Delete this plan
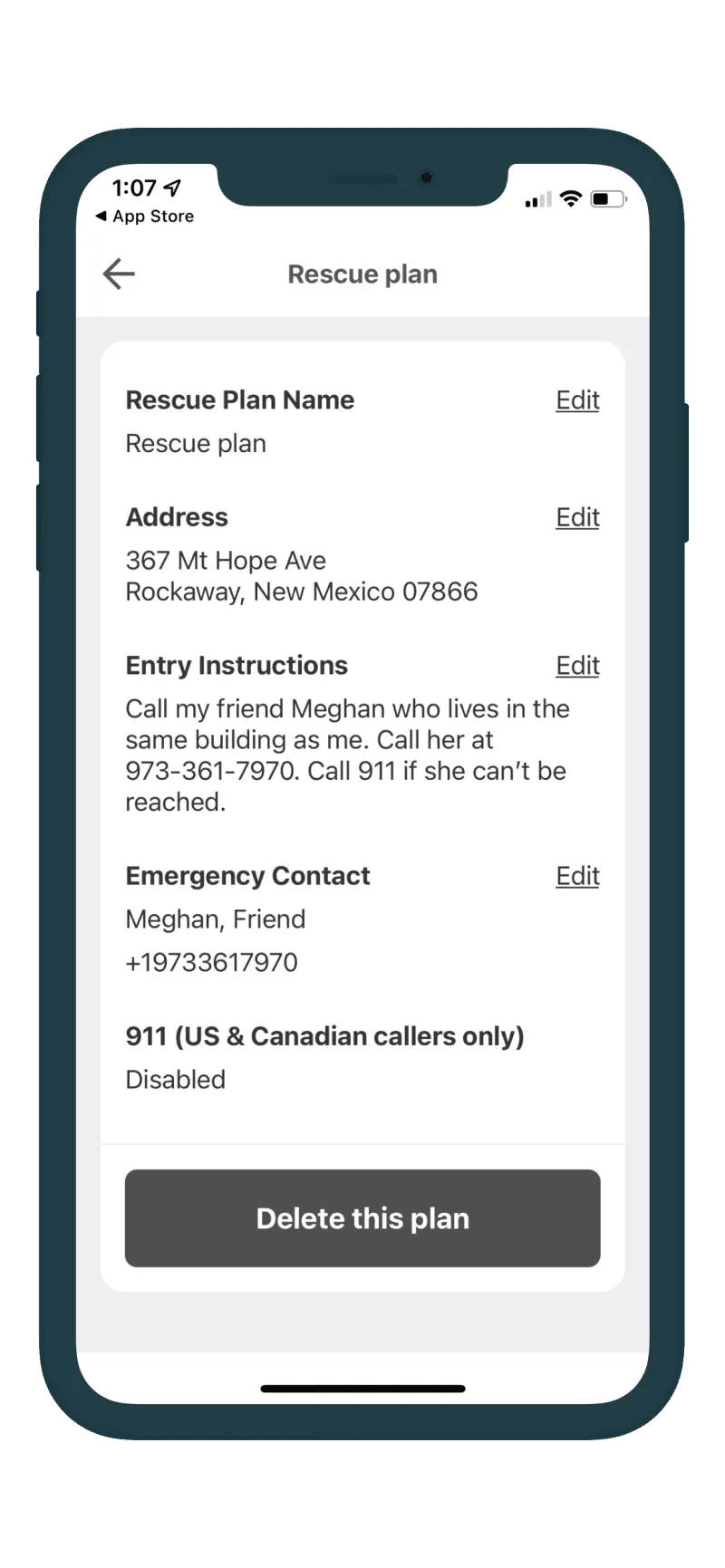725x1568 pixels. pos(362,1218)
